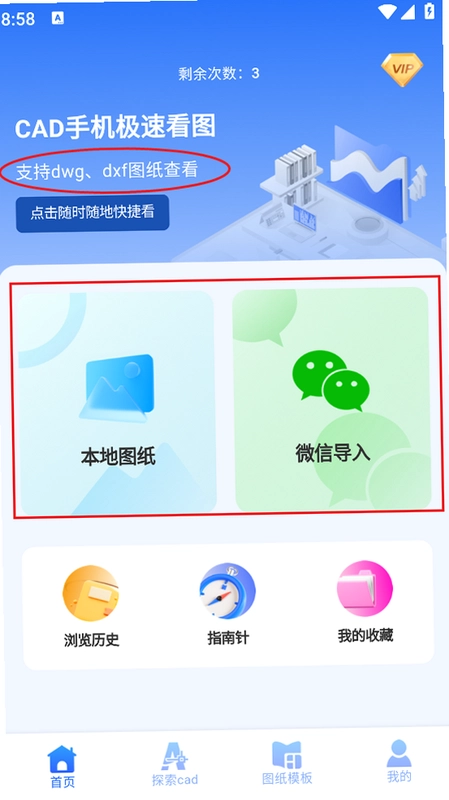Launch the 指南针 compass tool
The image size is (449, 800).
[x=228, y=604]
